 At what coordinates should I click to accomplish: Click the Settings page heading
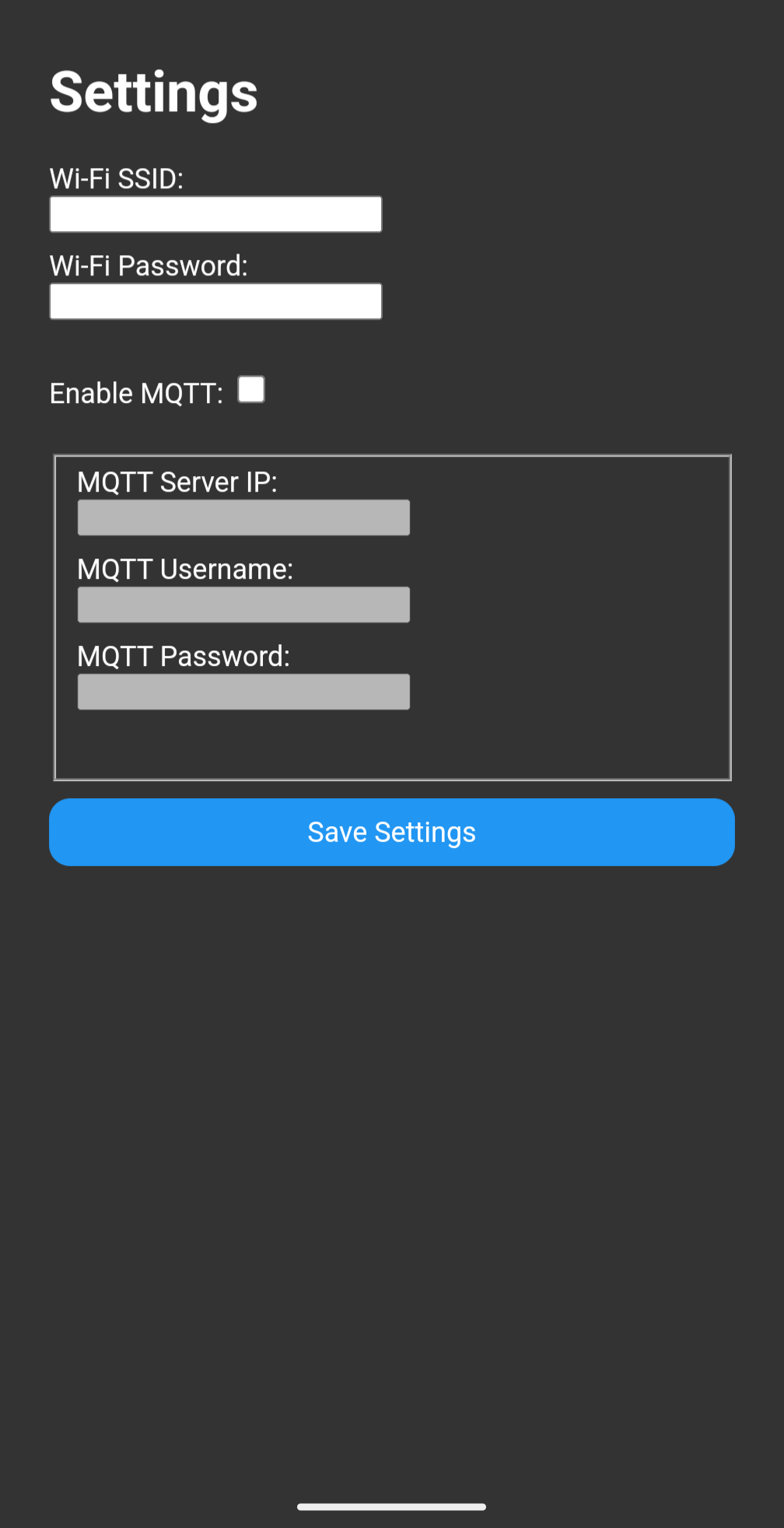153,91
